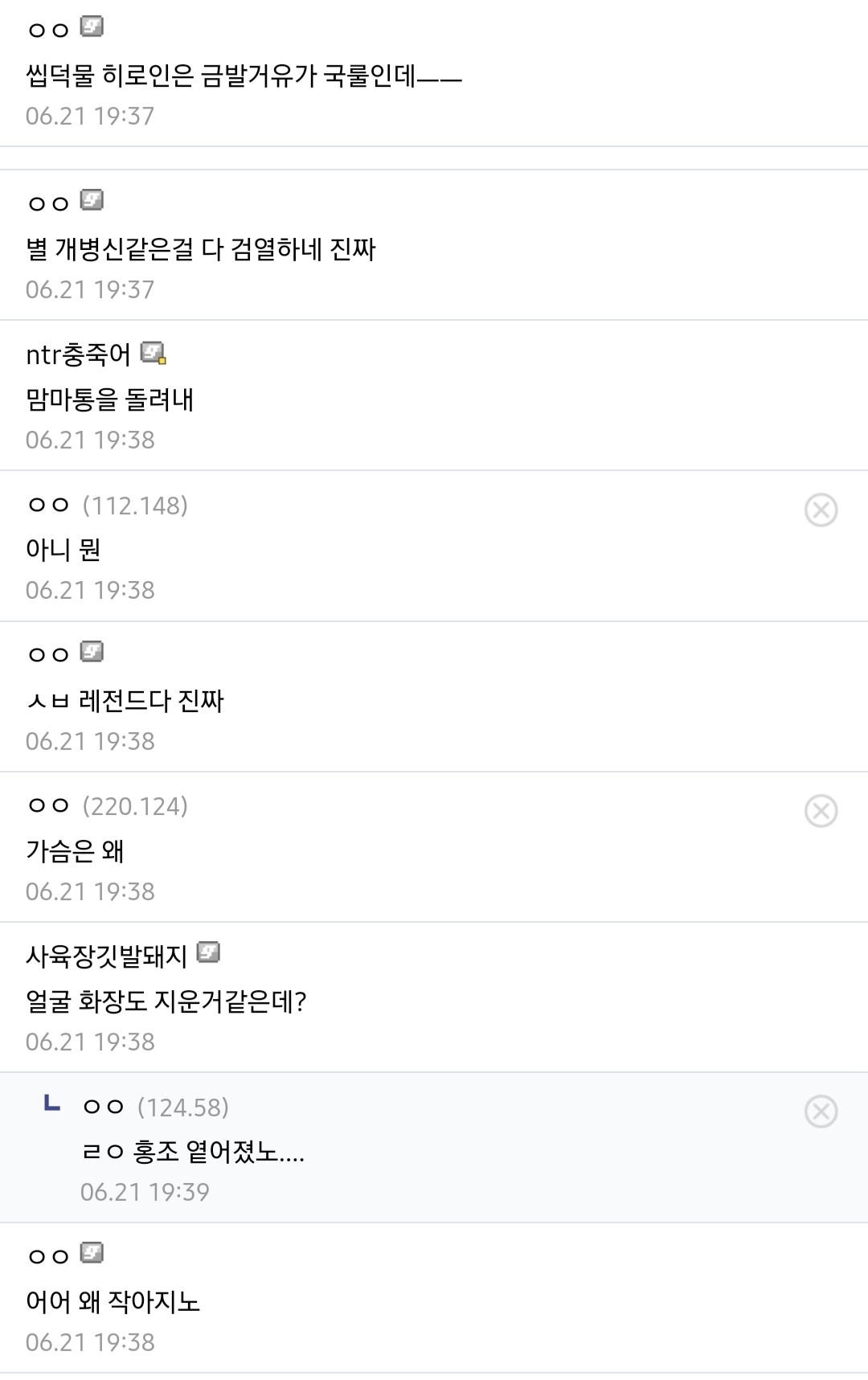The image size is (868, 1380).
Task: Reply to the comment "얼굴 화장도 지운거같은데?"
Action: point(166,1001)
